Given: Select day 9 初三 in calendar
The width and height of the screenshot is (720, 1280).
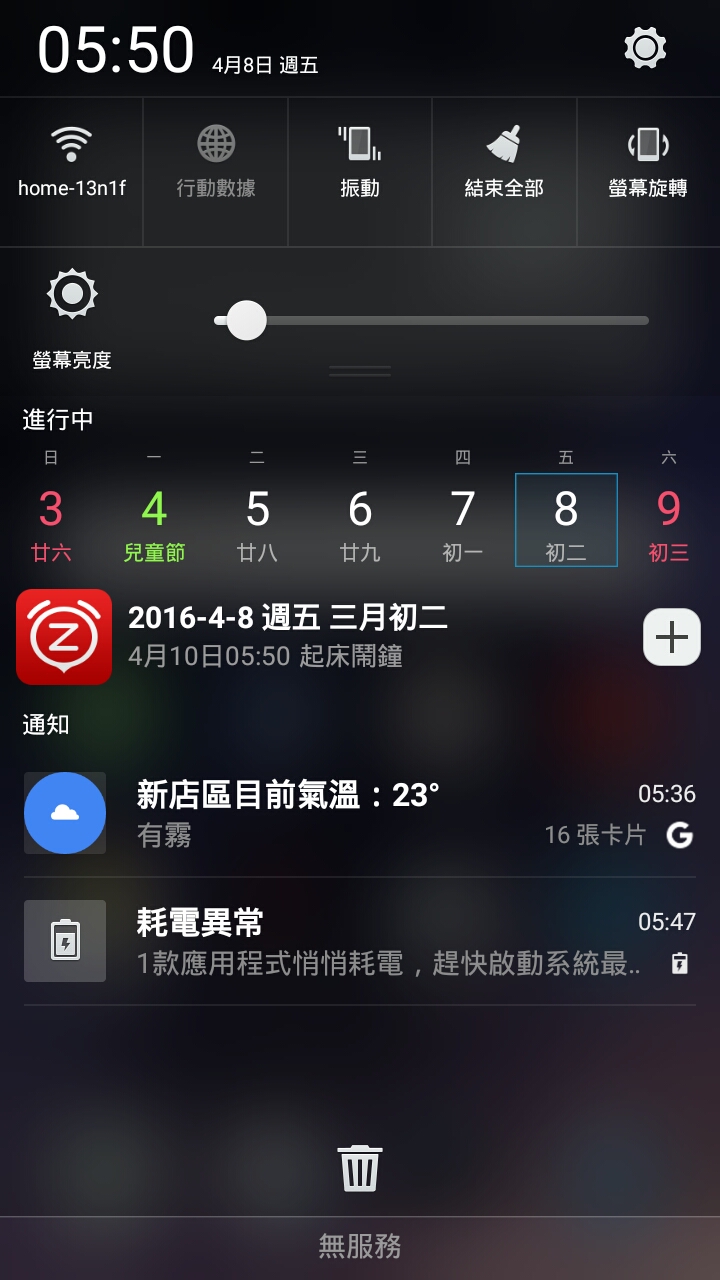Looking at the screenshot, I should click(669, 520).
